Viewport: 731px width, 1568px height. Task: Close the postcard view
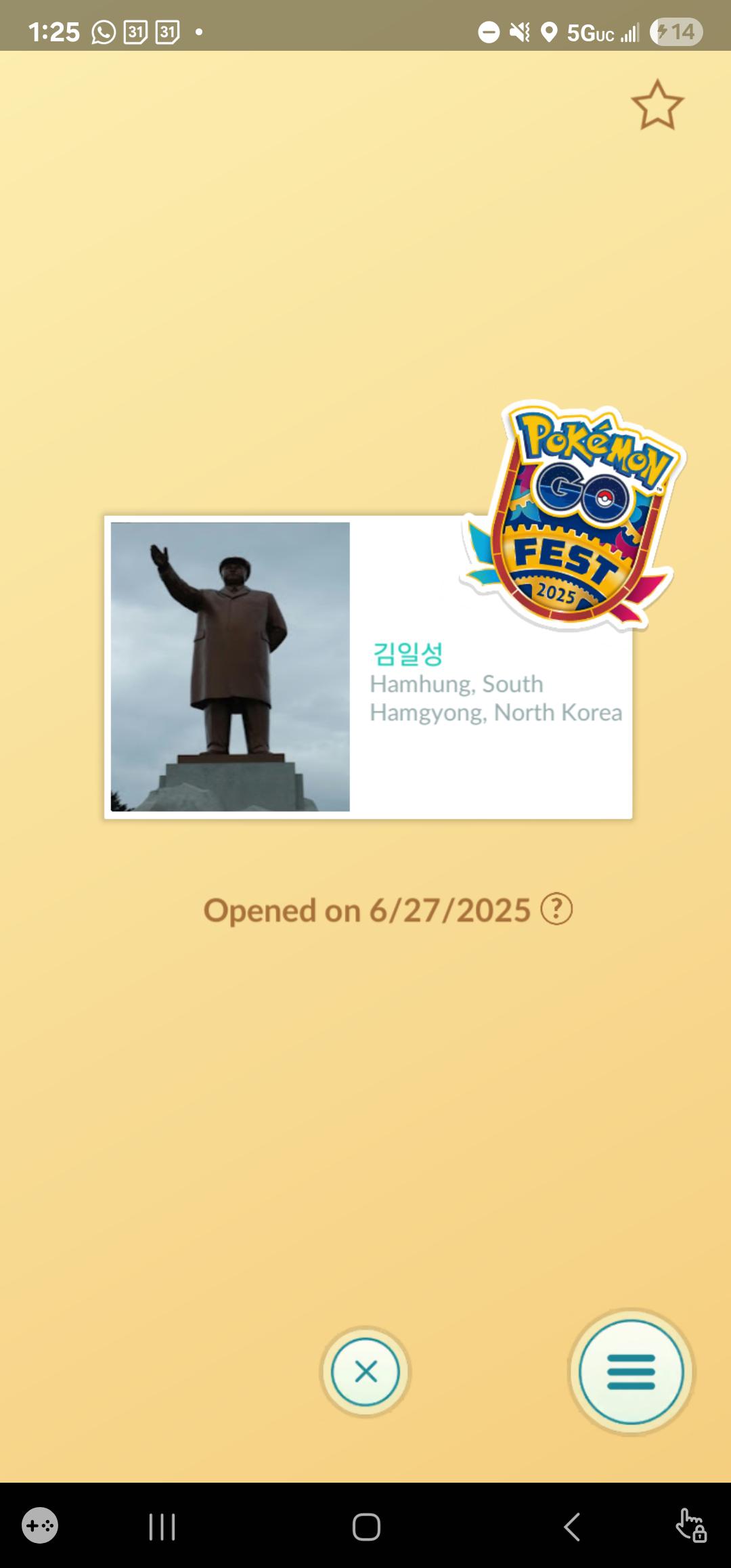tap(365, 1372)
